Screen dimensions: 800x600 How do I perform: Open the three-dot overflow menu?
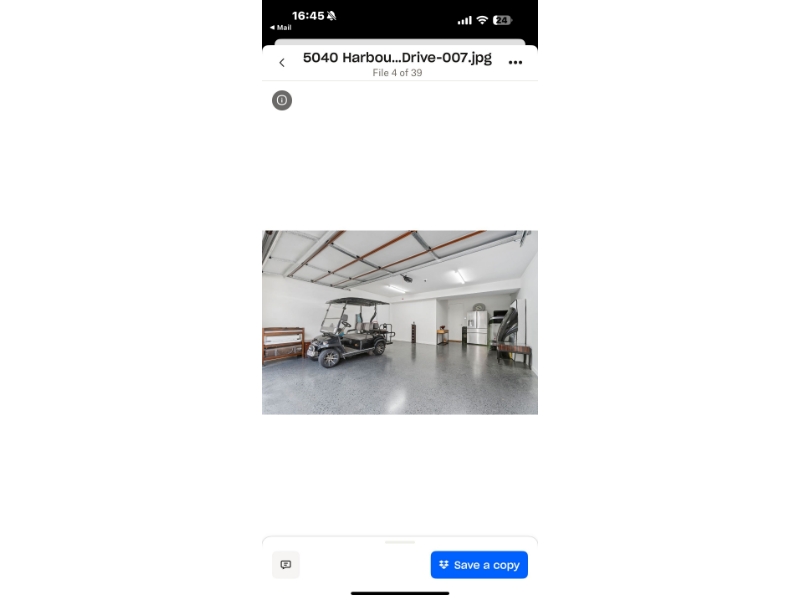515,63
